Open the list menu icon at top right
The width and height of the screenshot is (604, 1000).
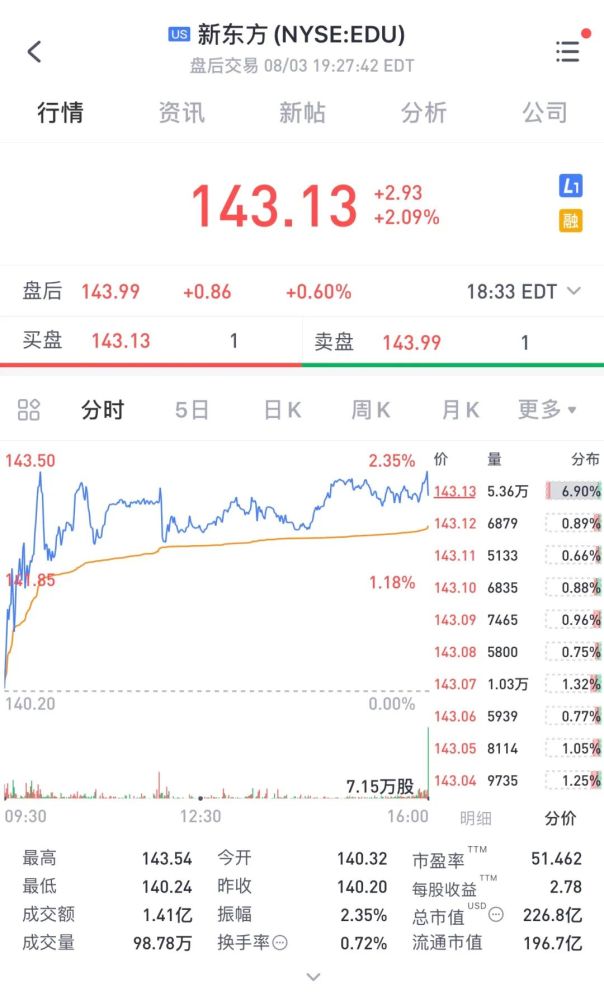click(568, 52)
